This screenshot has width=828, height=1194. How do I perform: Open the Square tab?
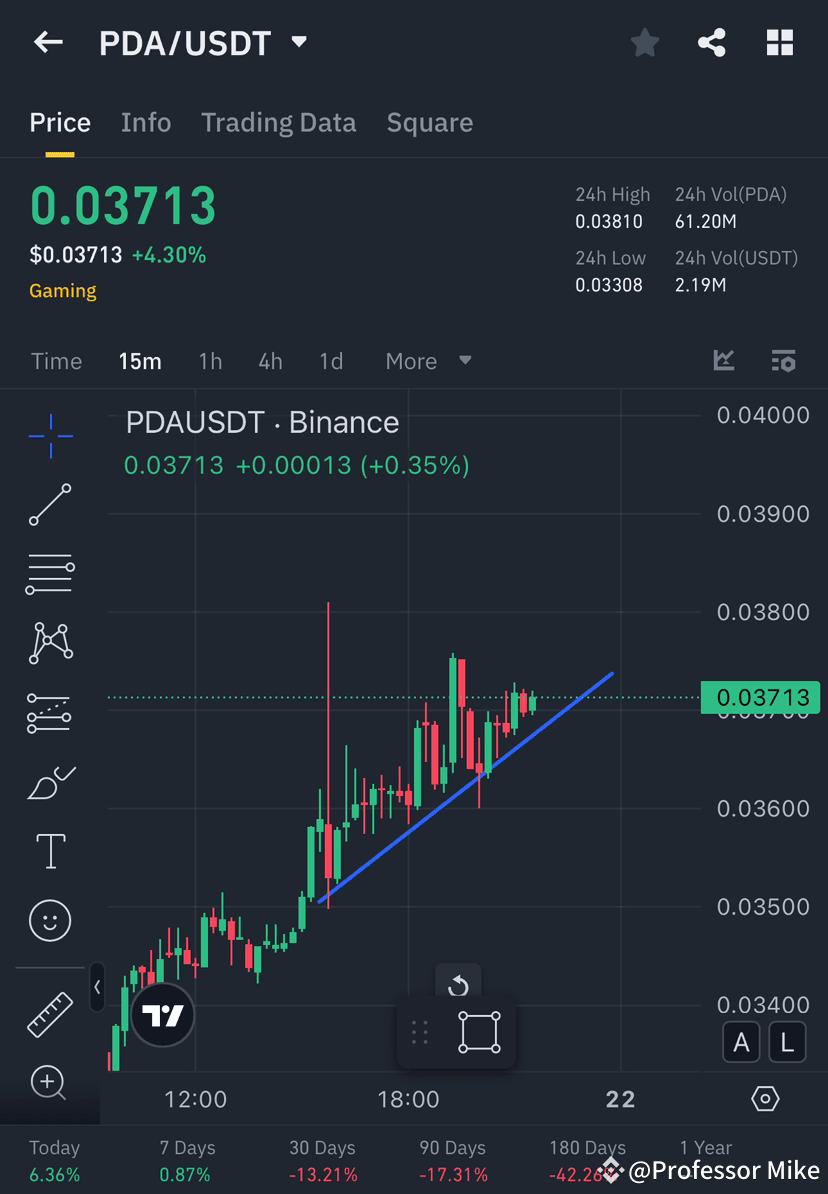click(430, 122)
